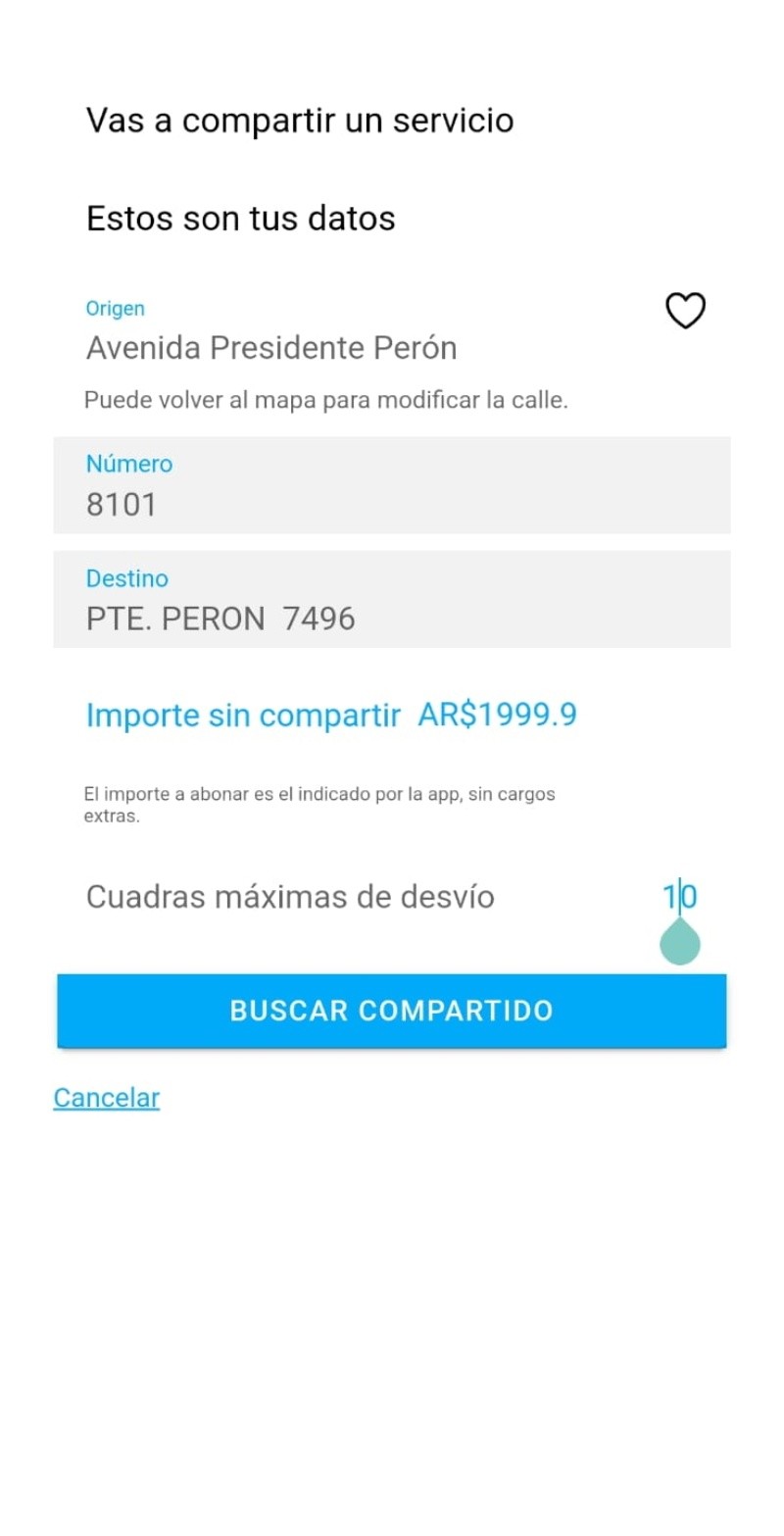Tap the BUSCAR COMPARTIDO button
The image size is (784, 1536).
[391, 1011]
